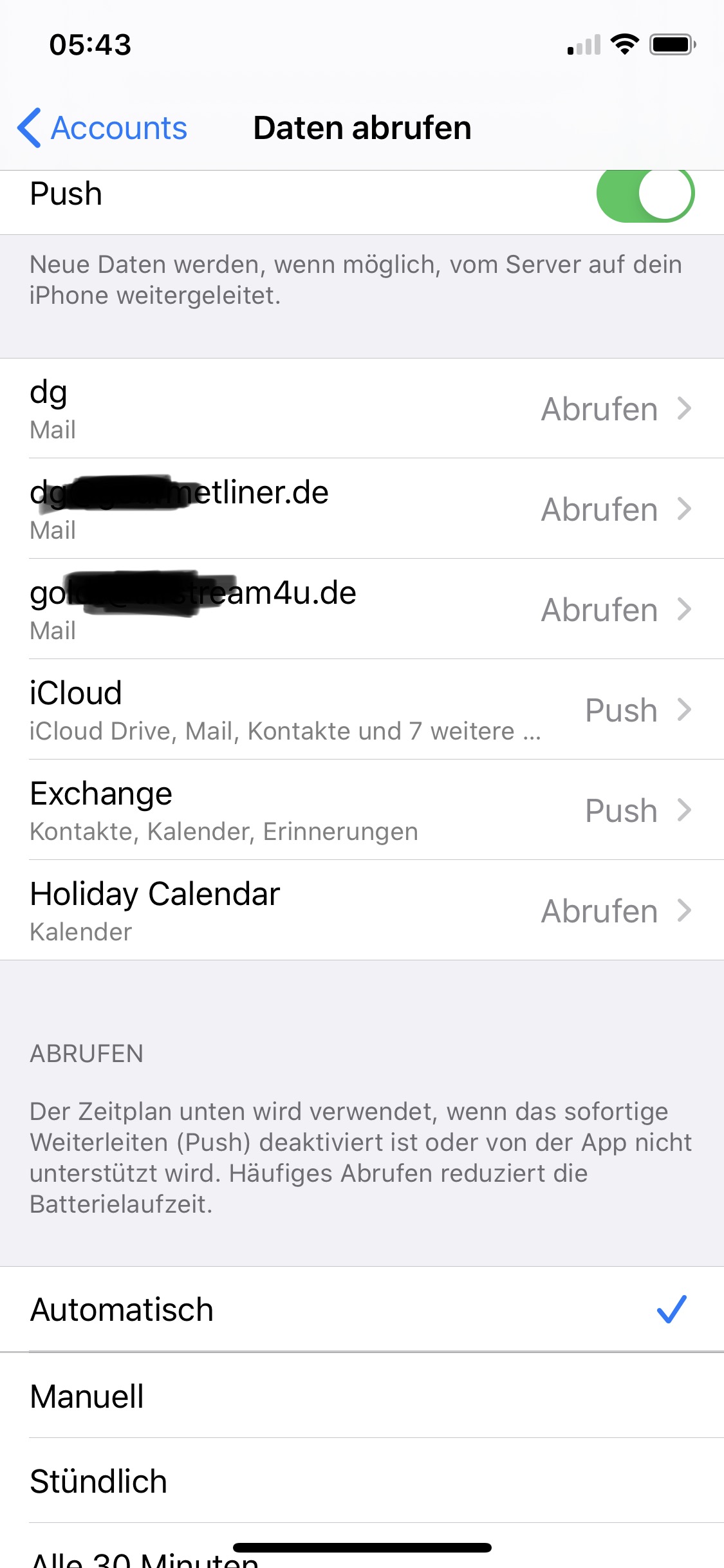
Task: Choose Manuell as fetch schedule
Action: (x=362, y=1396)
